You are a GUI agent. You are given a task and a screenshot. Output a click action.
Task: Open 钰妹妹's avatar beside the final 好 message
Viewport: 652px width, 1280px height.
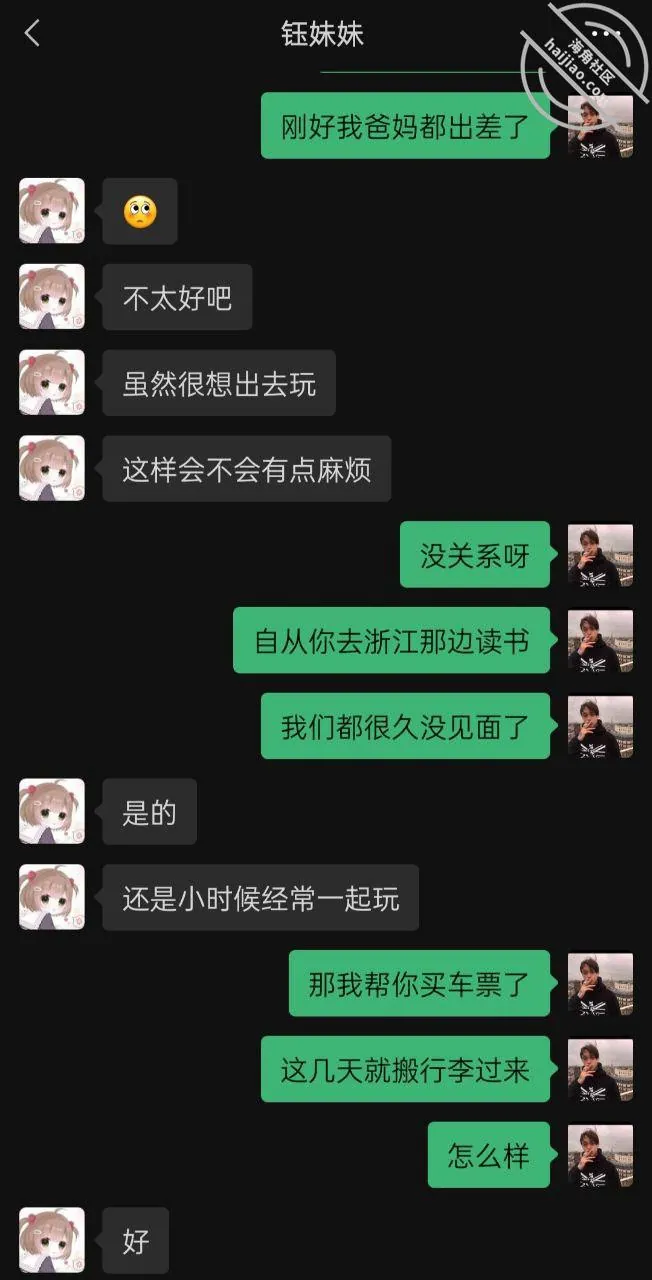[52, 1240]
